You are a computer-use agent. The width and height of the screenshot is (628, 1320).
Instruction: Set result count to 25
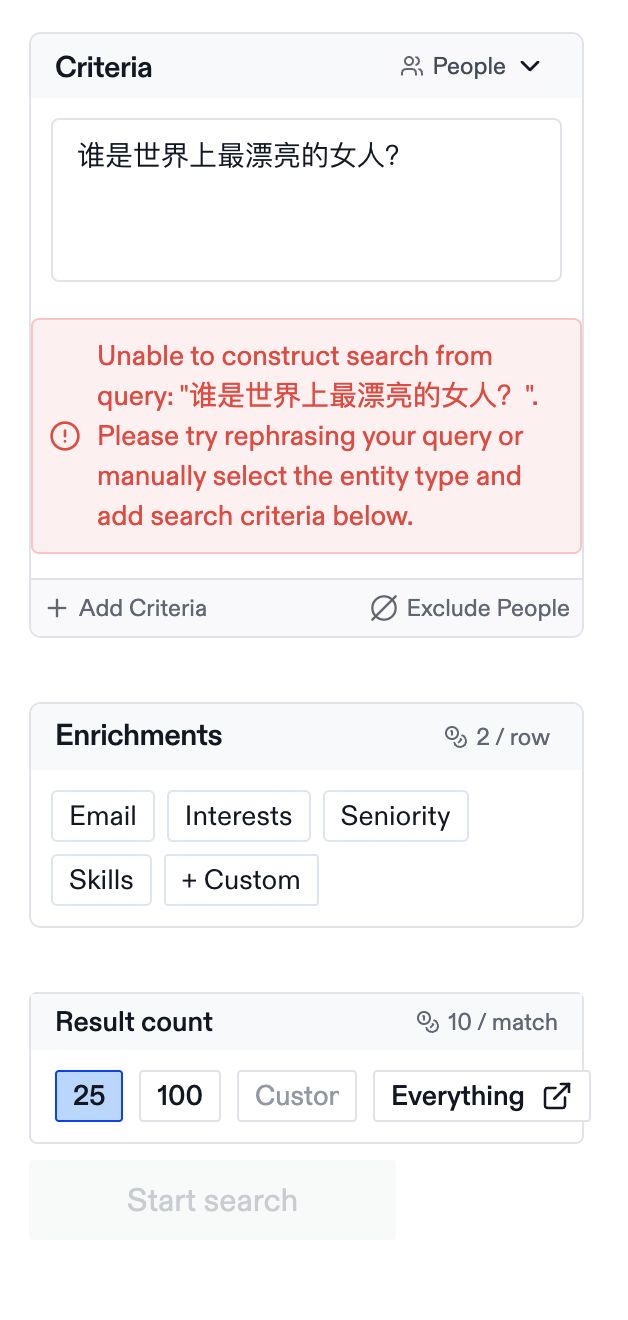pyautogui.click(x=89, y=1096)
